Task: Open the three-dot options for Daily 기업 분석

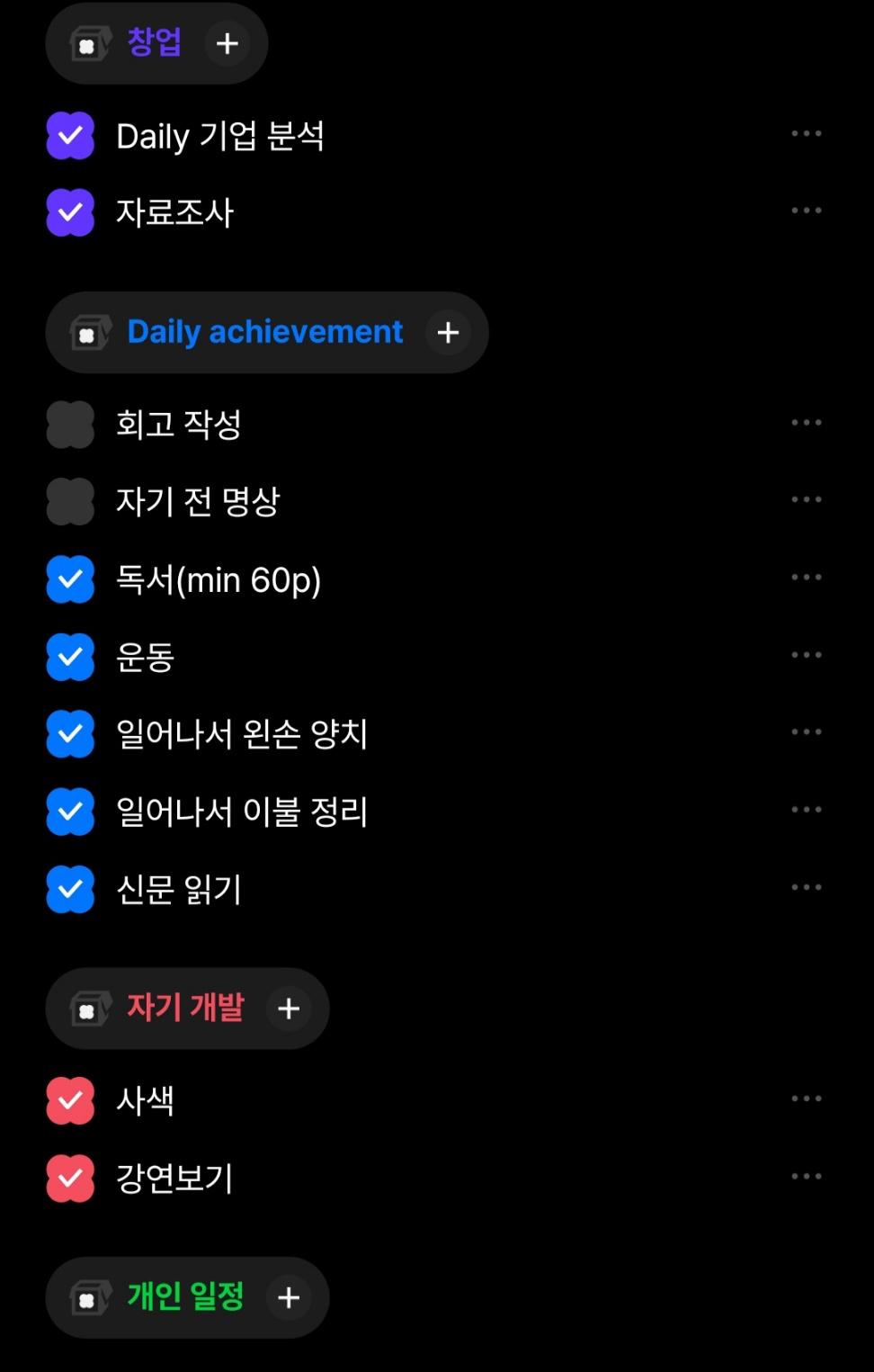Action: [x=807, y=133]
